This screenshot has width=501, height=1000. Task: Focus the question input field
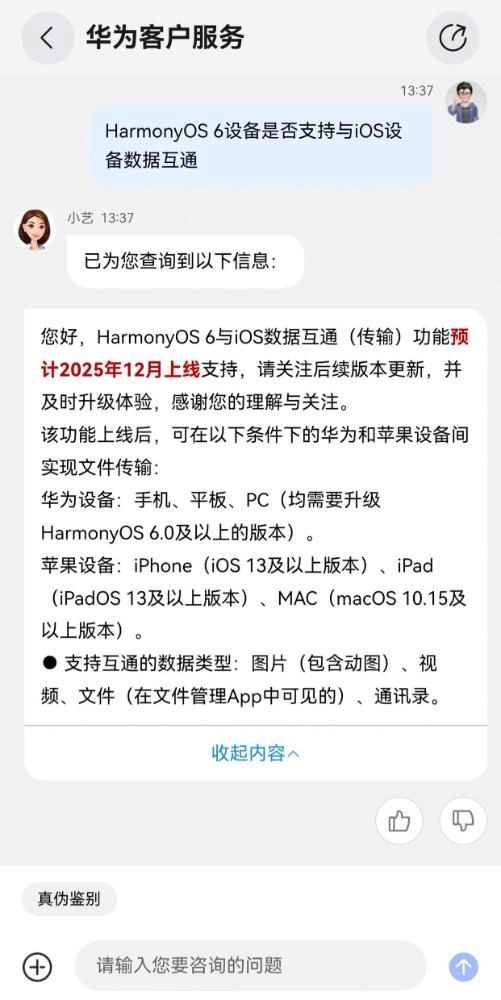[250, 966]
